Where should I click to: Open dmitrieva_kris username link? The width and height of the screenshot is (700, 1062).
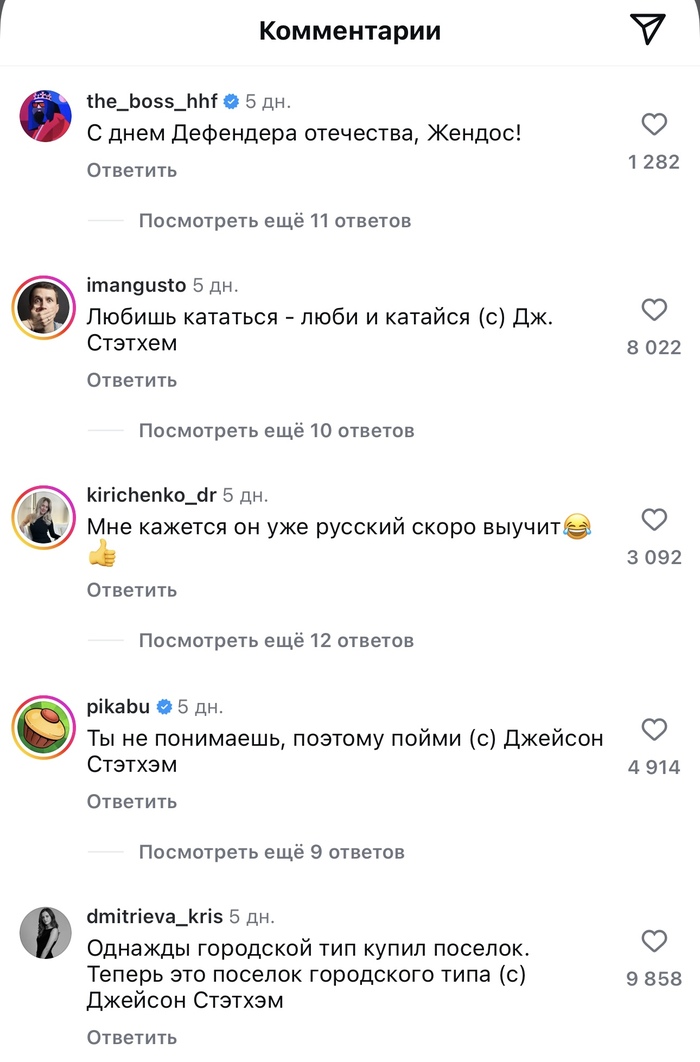154,916
